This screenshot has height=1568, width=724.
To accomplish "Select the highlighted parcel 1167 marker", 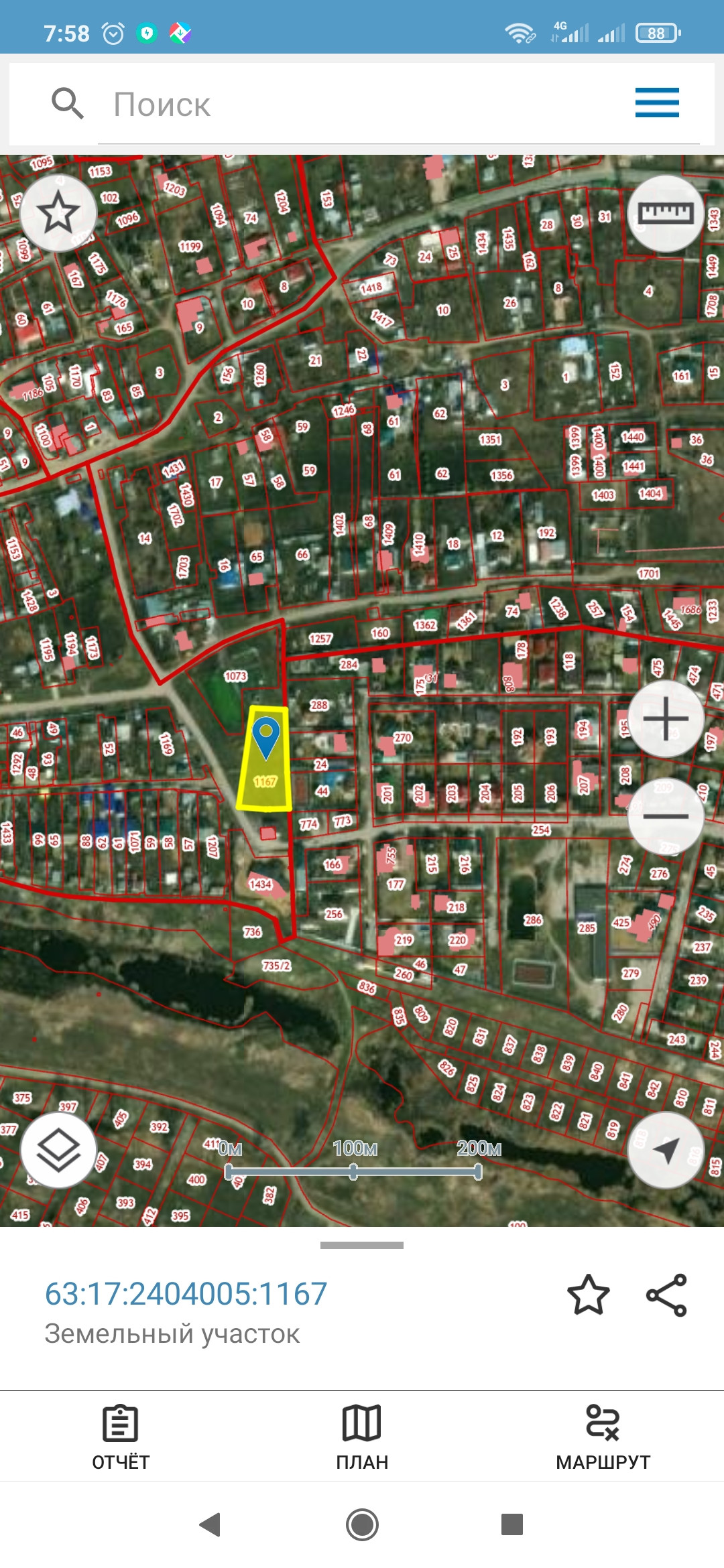I will [x=266, y=737].
